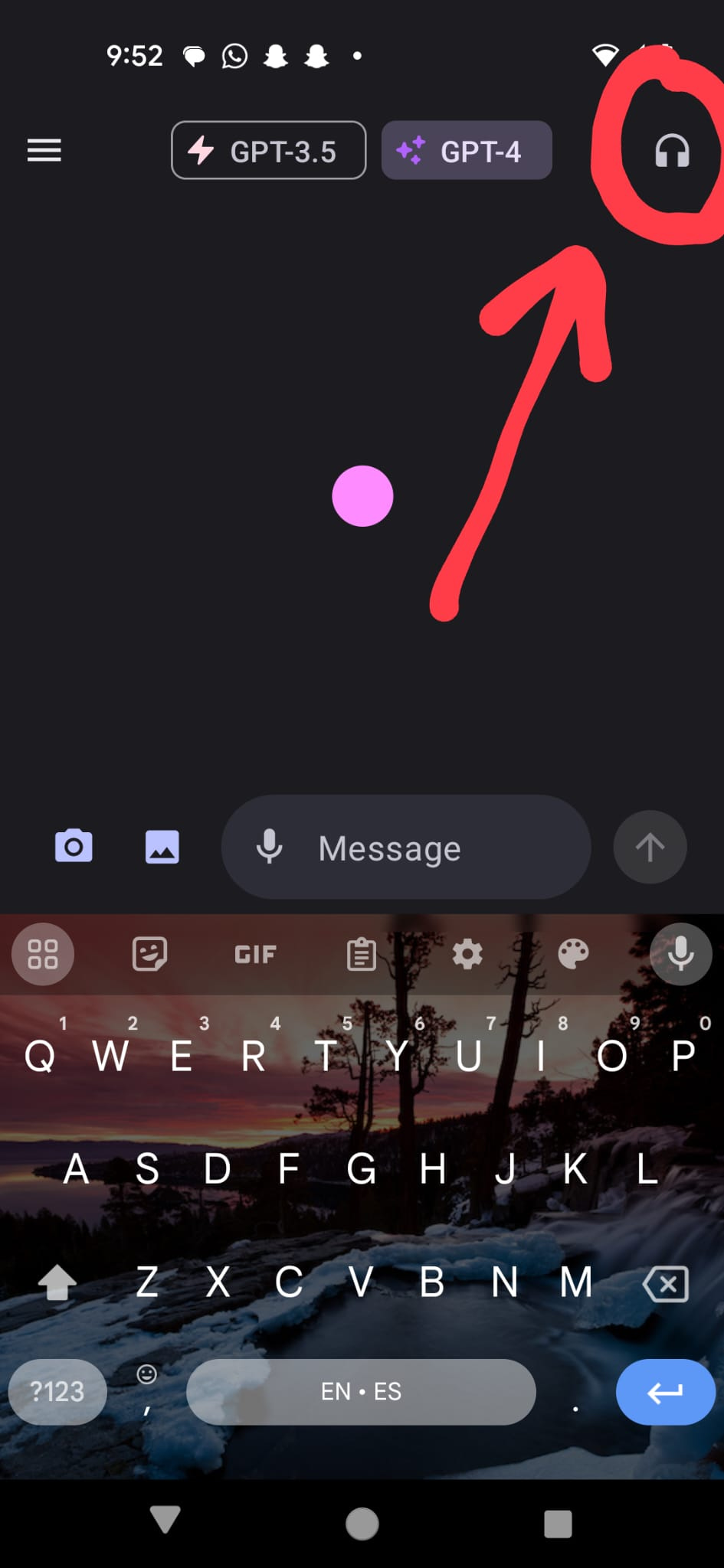The height and width of the screenshot is (1568, 724).
Task: Switch keyboard to ?123 symbols
Action: [x=57, y=1391]
